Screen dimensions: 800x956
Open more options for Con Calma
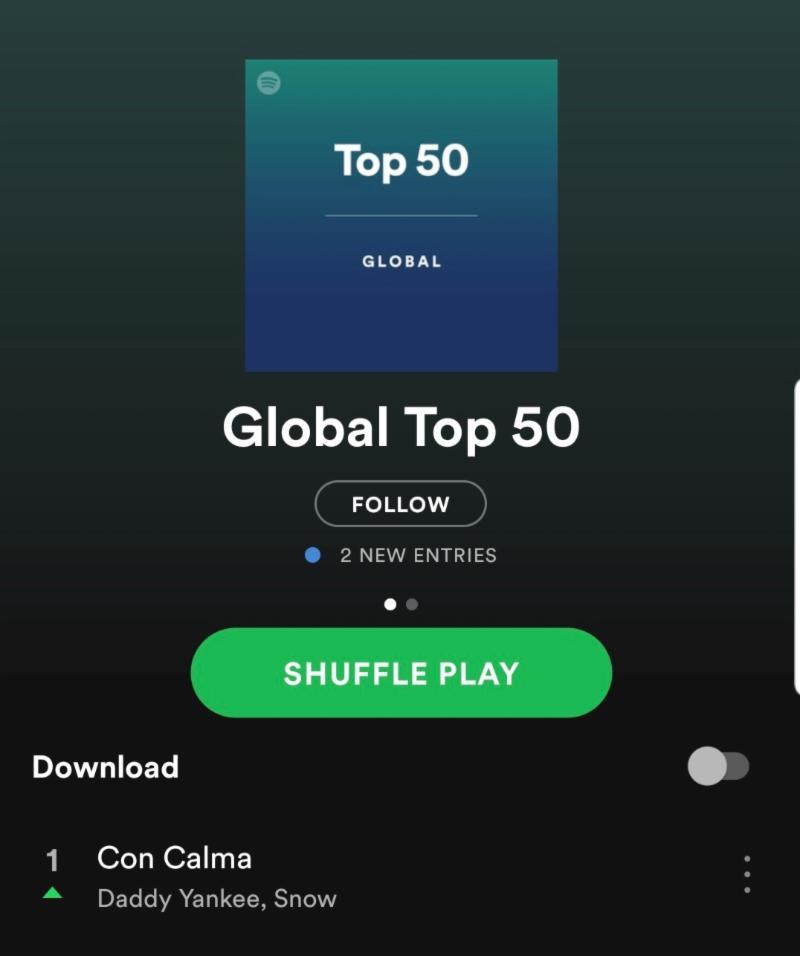coord(747,874)
